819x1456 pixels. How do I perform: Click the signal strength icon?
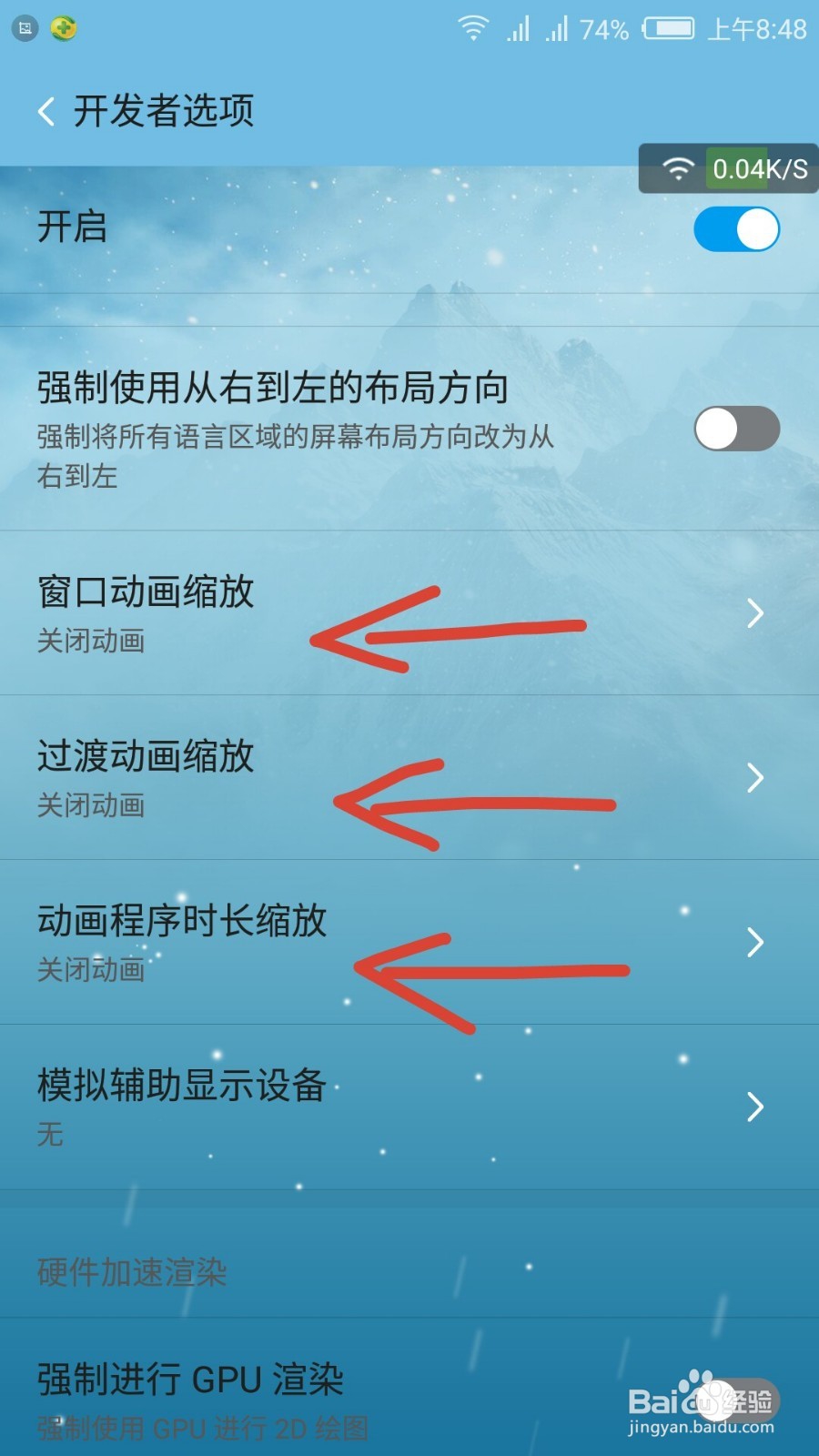point(517,28)
